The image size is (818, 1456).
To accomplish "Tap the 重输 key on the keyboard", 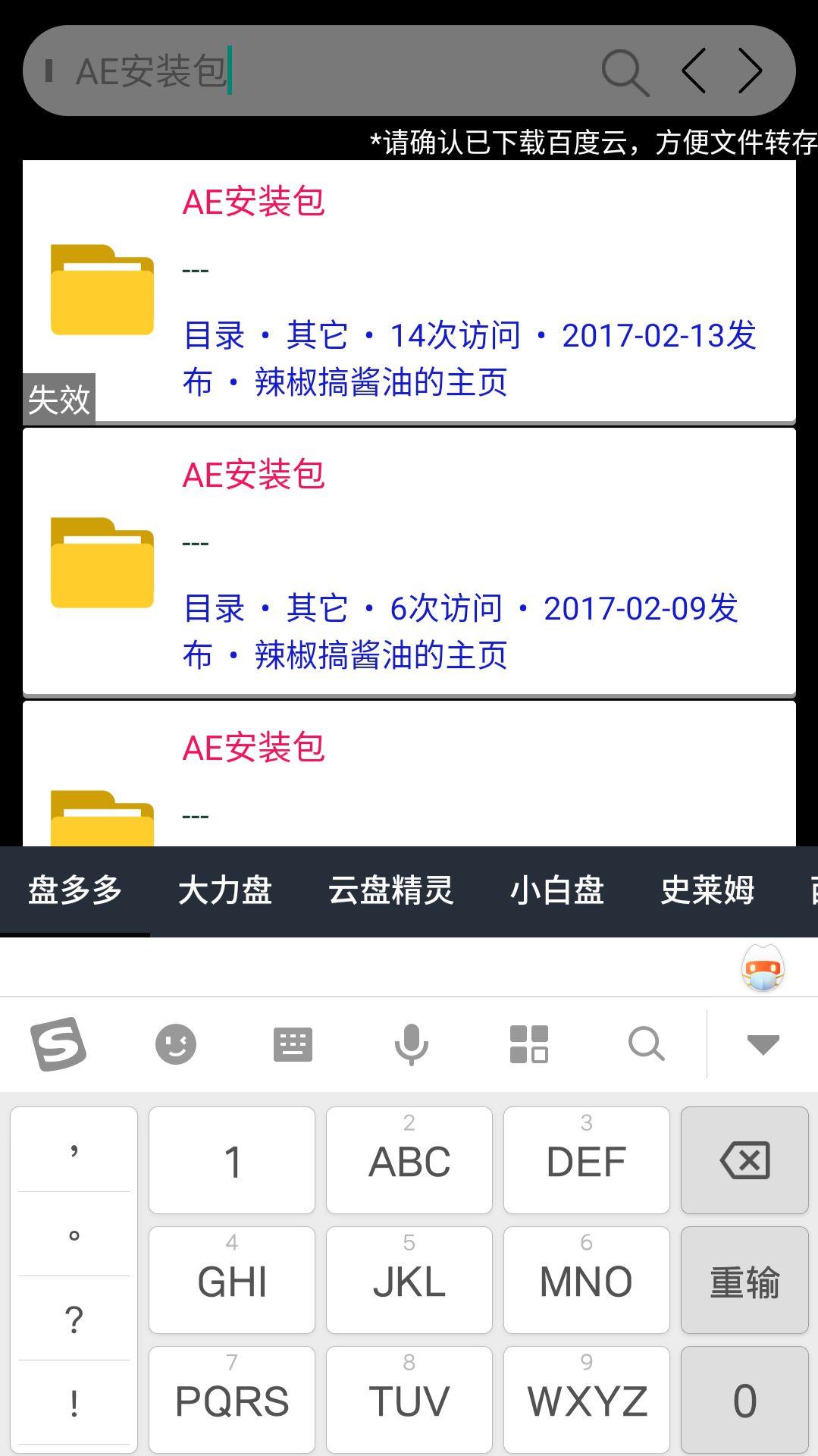I will 744,1281.
